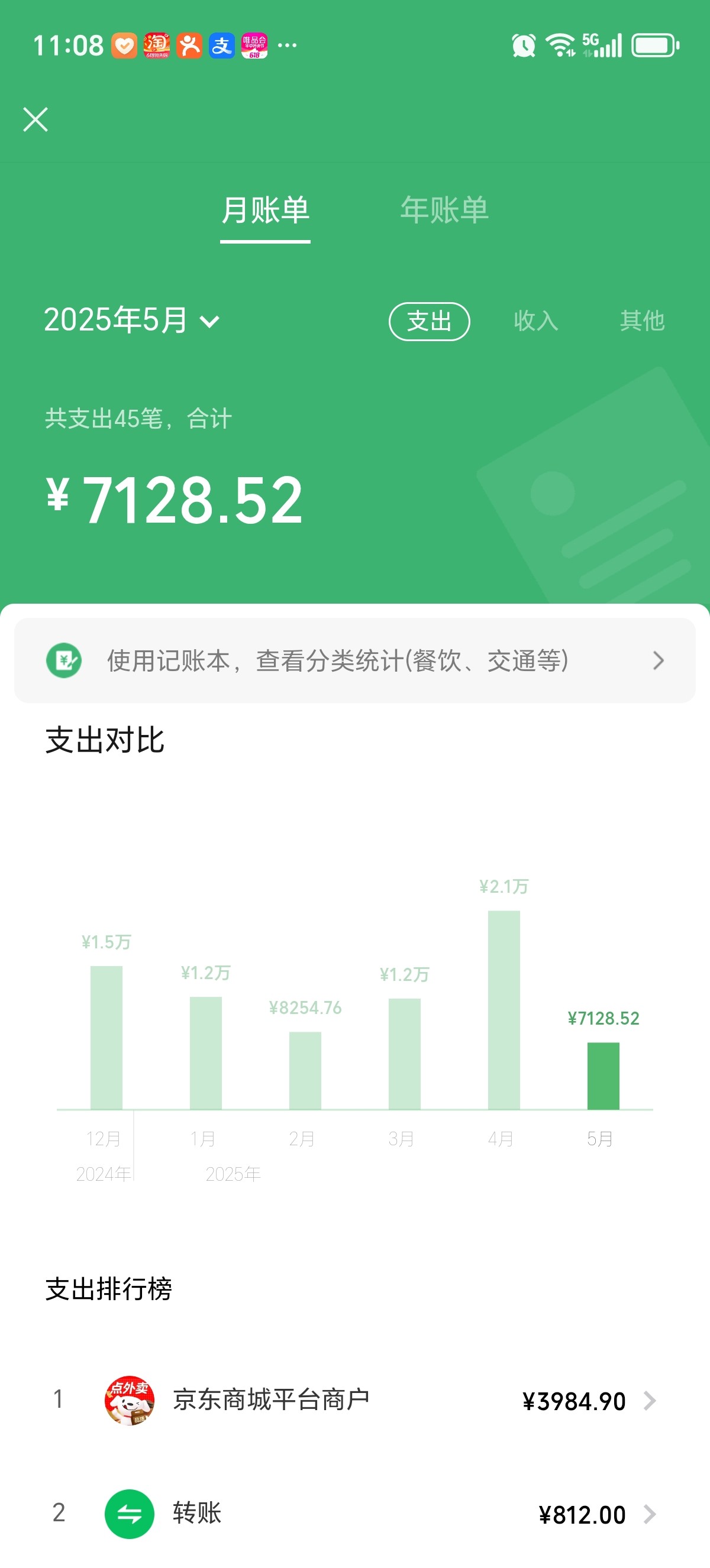View the 转账 spending entry
710x1568 pixels.
[355, 1513]
